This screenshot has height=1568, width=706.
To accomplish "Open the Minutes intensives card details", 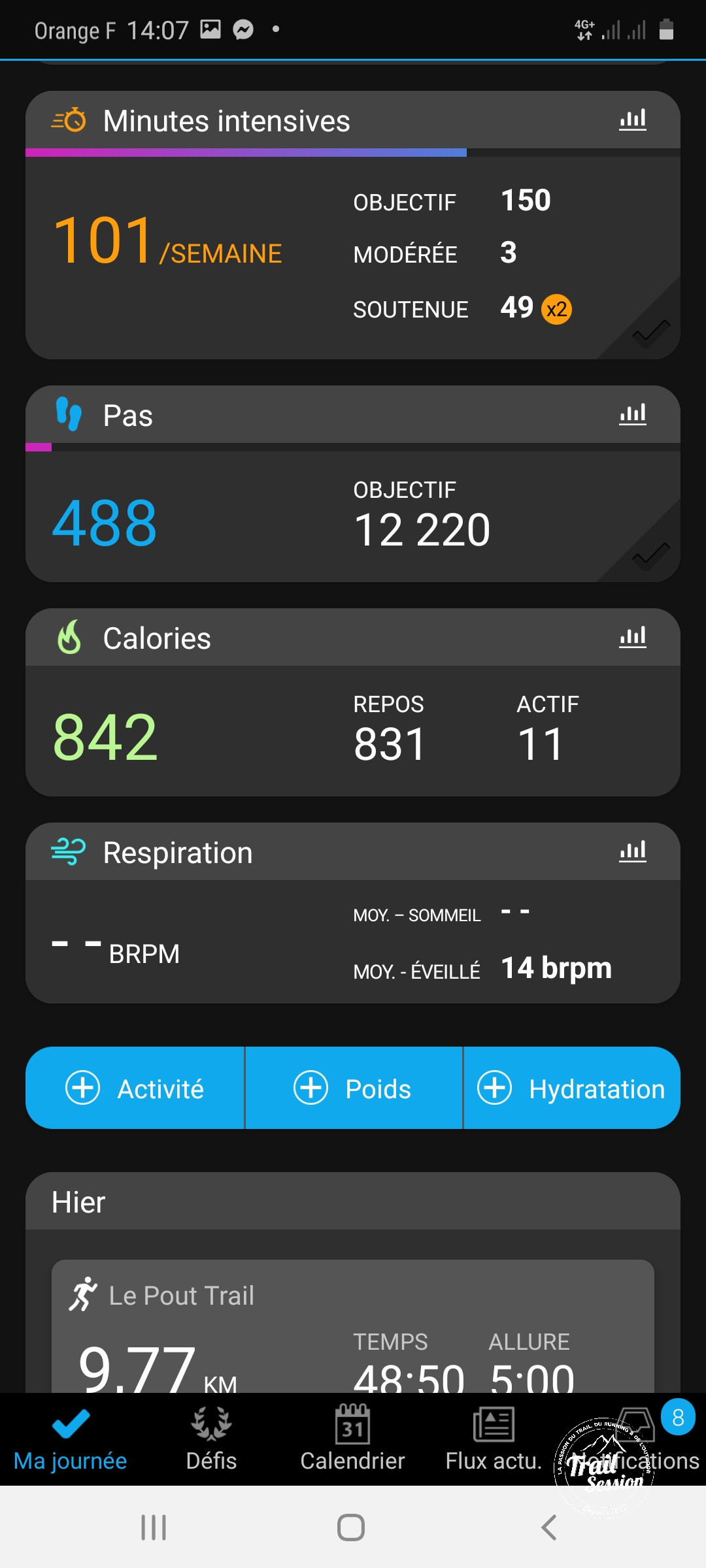I will (353, 255).
